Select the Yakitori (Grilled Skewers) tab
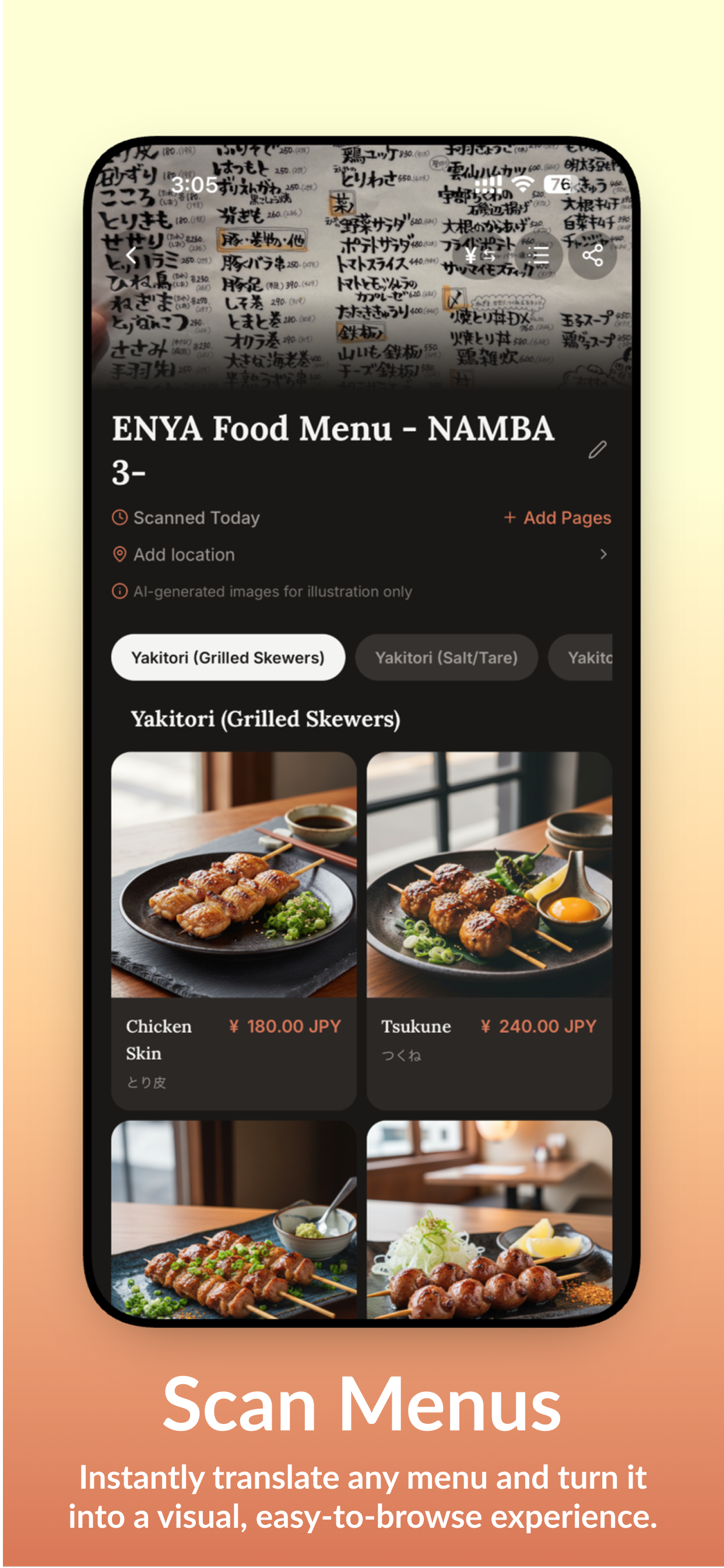724x1568 pixels. tap(228, 657)
